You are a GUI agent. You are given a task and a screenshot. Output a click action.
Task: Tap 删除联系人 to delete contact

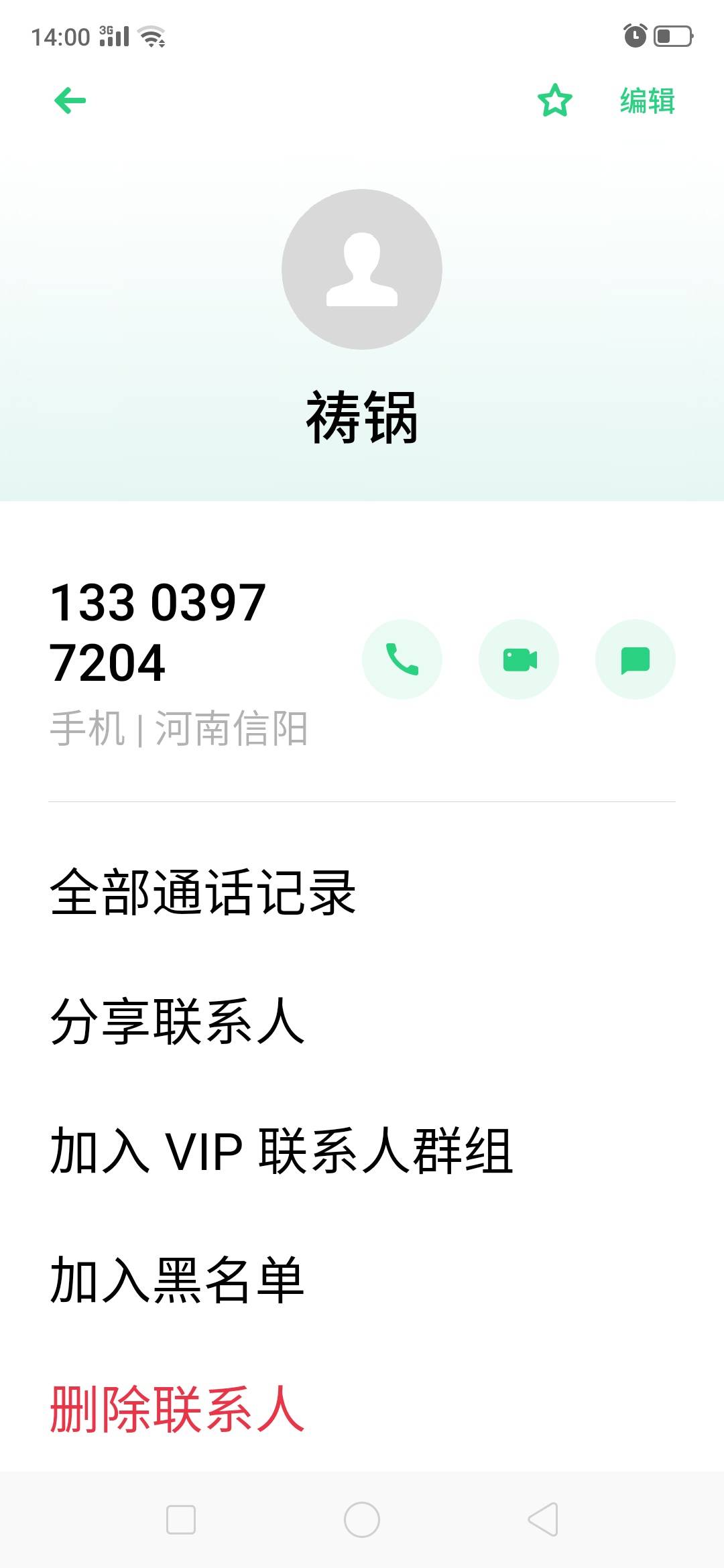[178, 1409]
